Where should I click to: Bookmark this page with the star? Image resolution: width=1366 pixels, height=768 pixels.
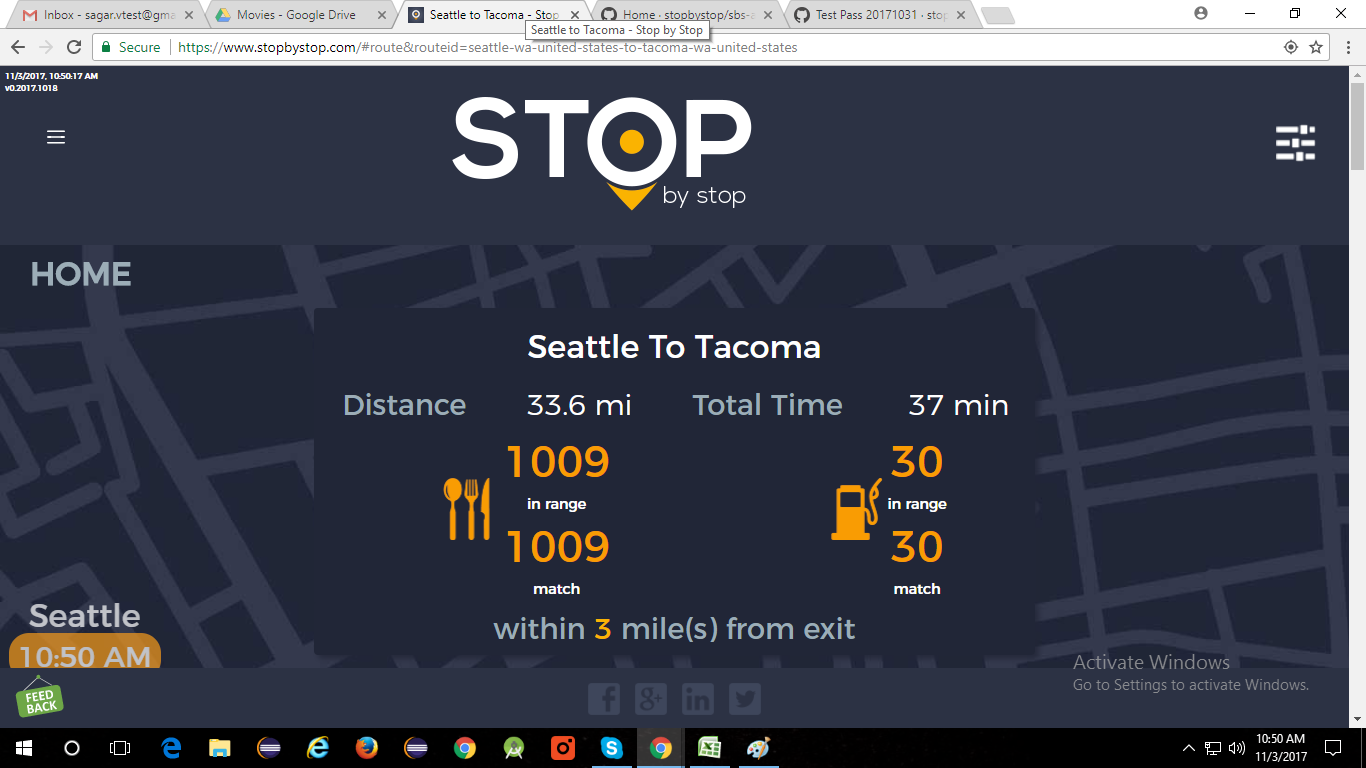click(1316, 47)
